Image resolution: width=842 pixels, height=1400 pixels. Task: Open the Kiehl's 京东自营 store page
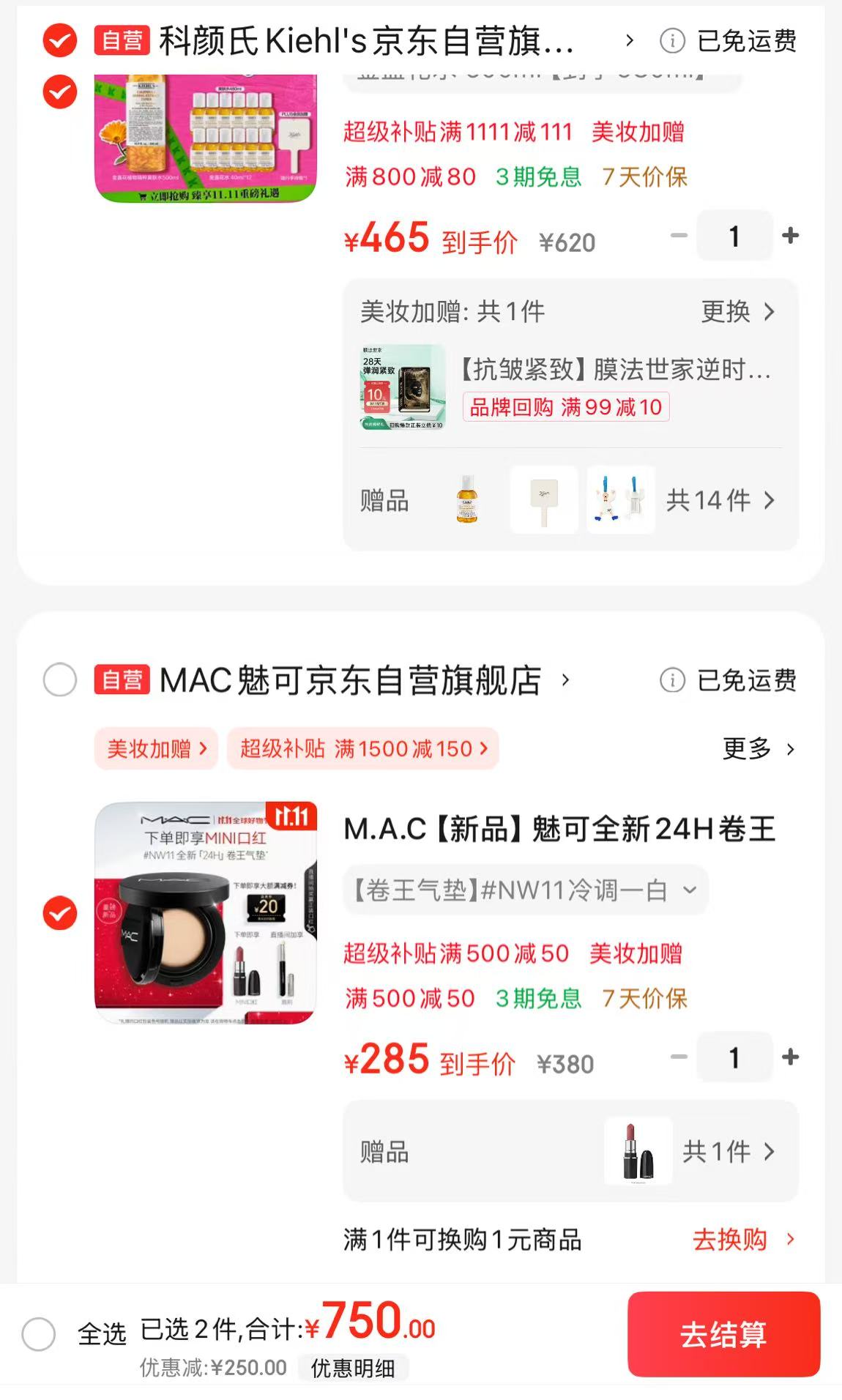pos(366,41)
